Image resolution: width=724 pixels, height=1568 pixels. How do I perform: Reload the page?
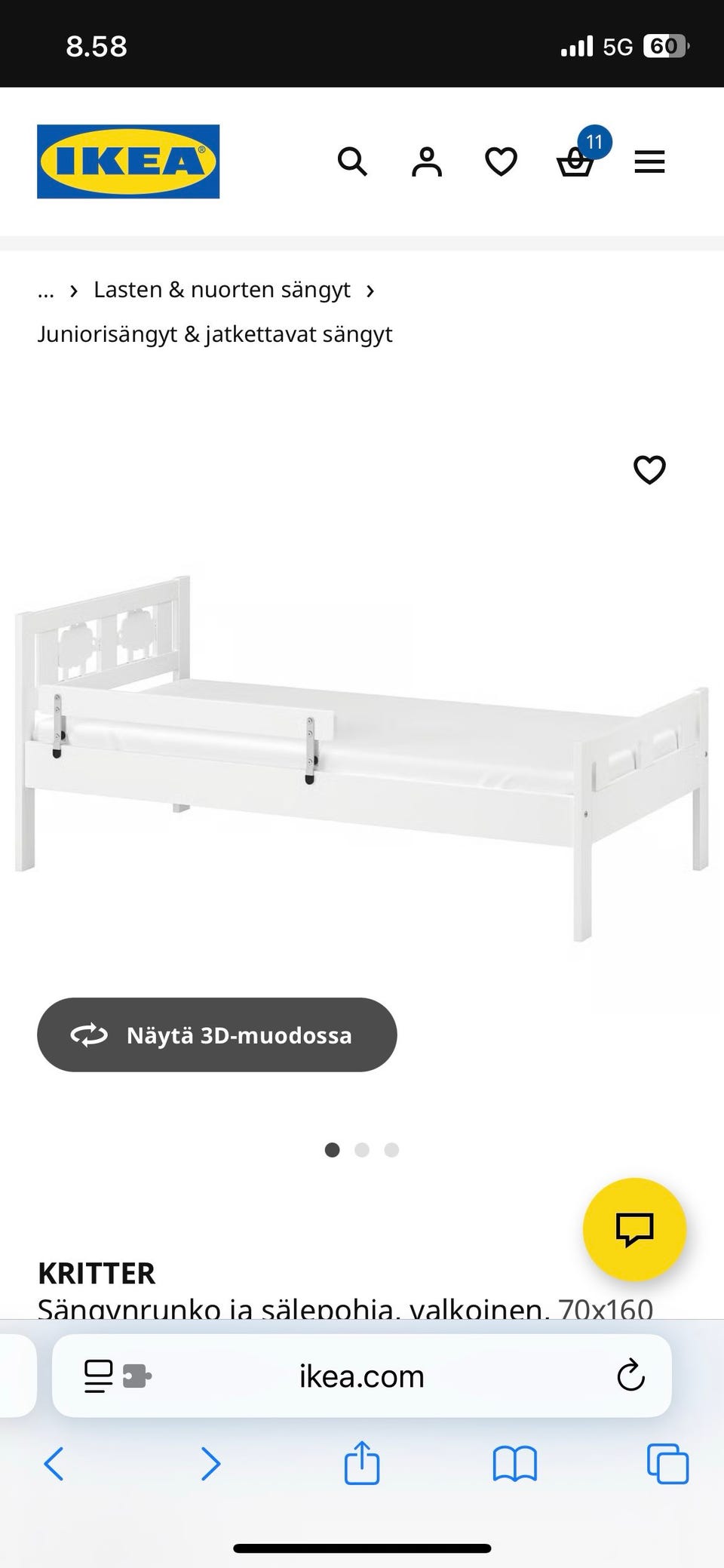click(x=630, y=1376)
